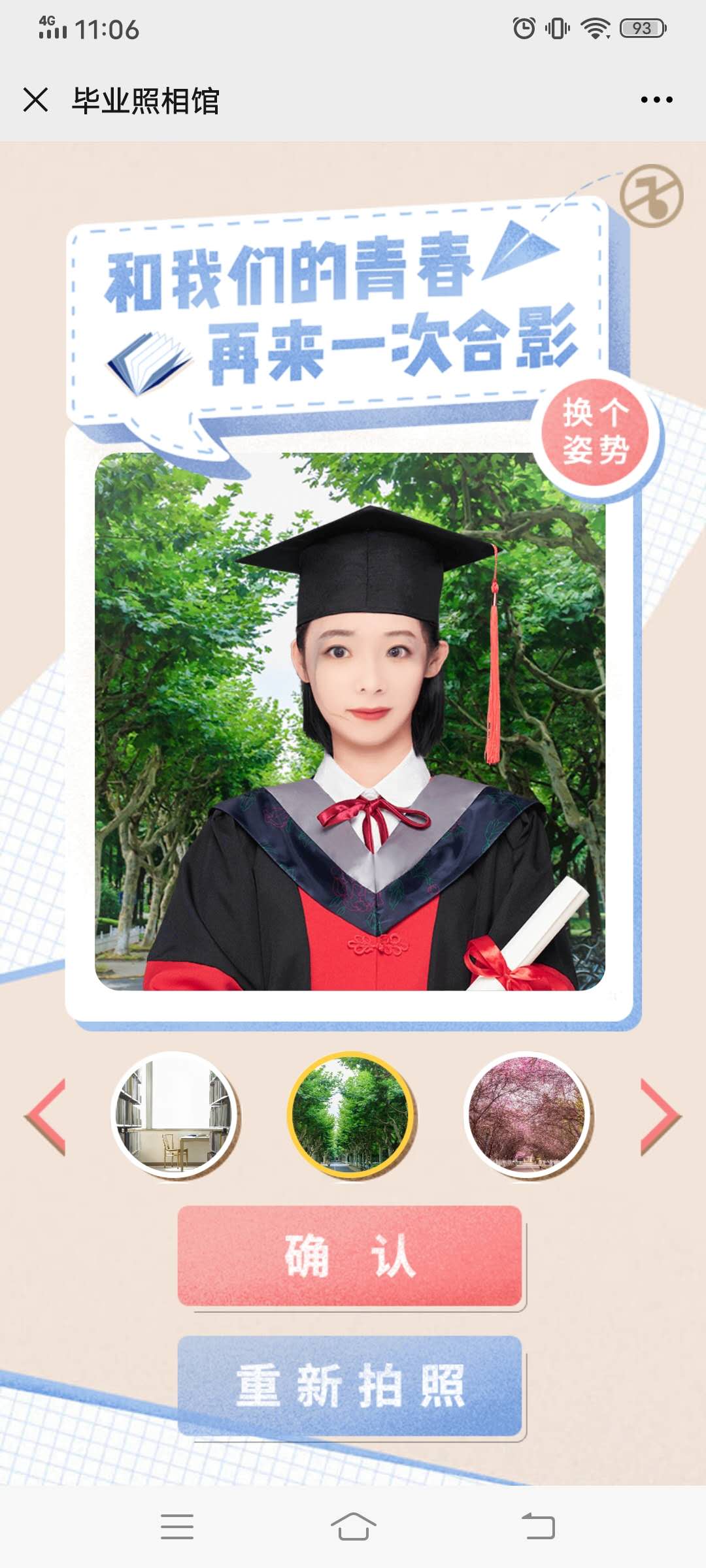Toggle the background music icon
Viewport: 706px width, 1568px height.
point(651,195)
